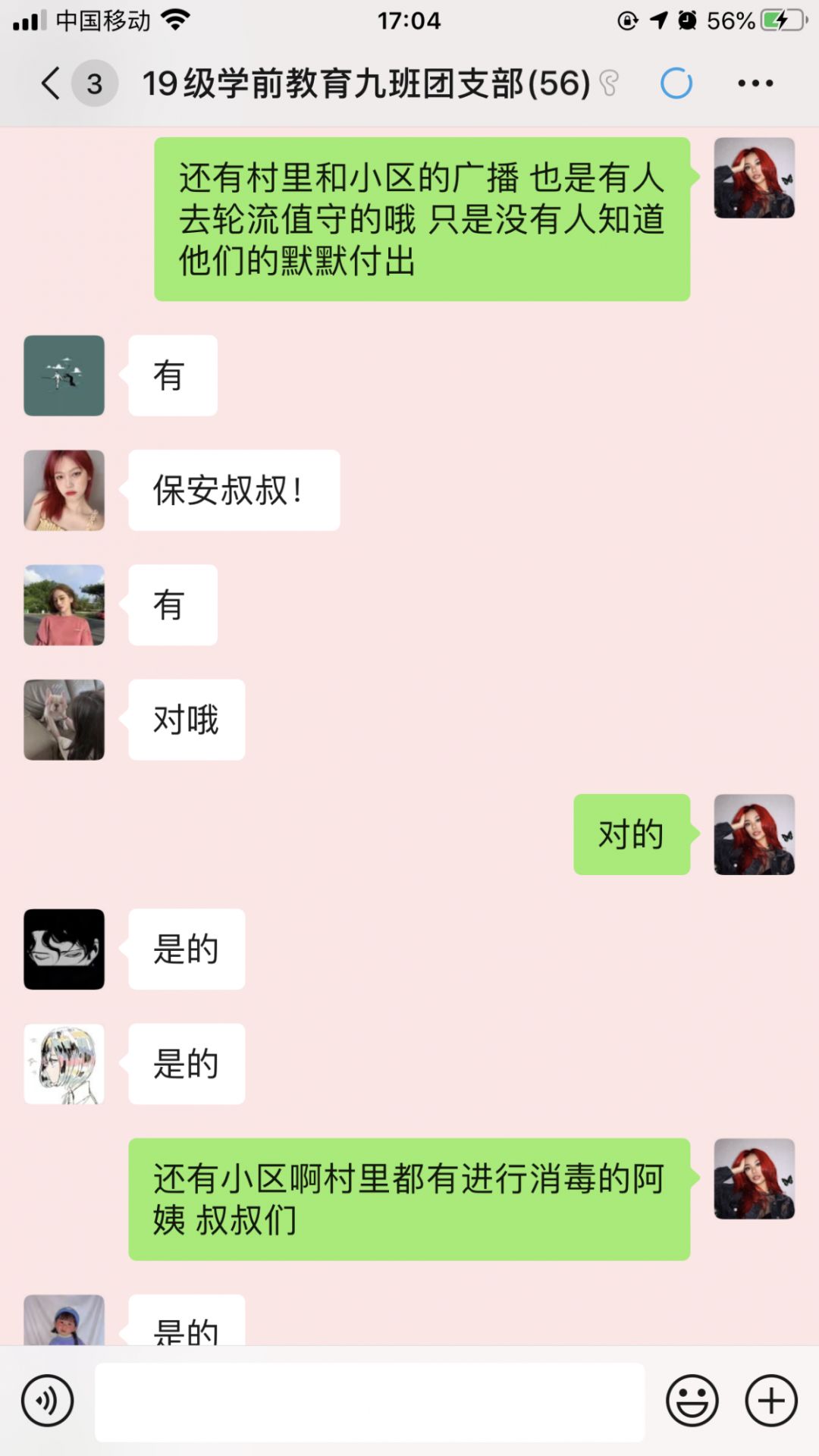Go back to the chat list
The width and height of the screenshot is (819, 1456).
pos(52,83)
